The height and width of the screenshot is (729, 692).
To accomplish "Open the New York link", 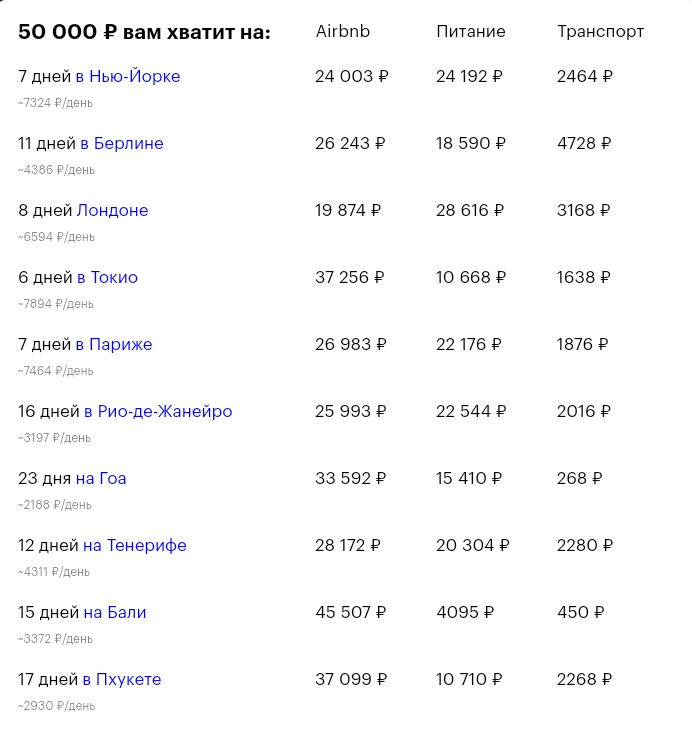I will click(x=128, y=76).
